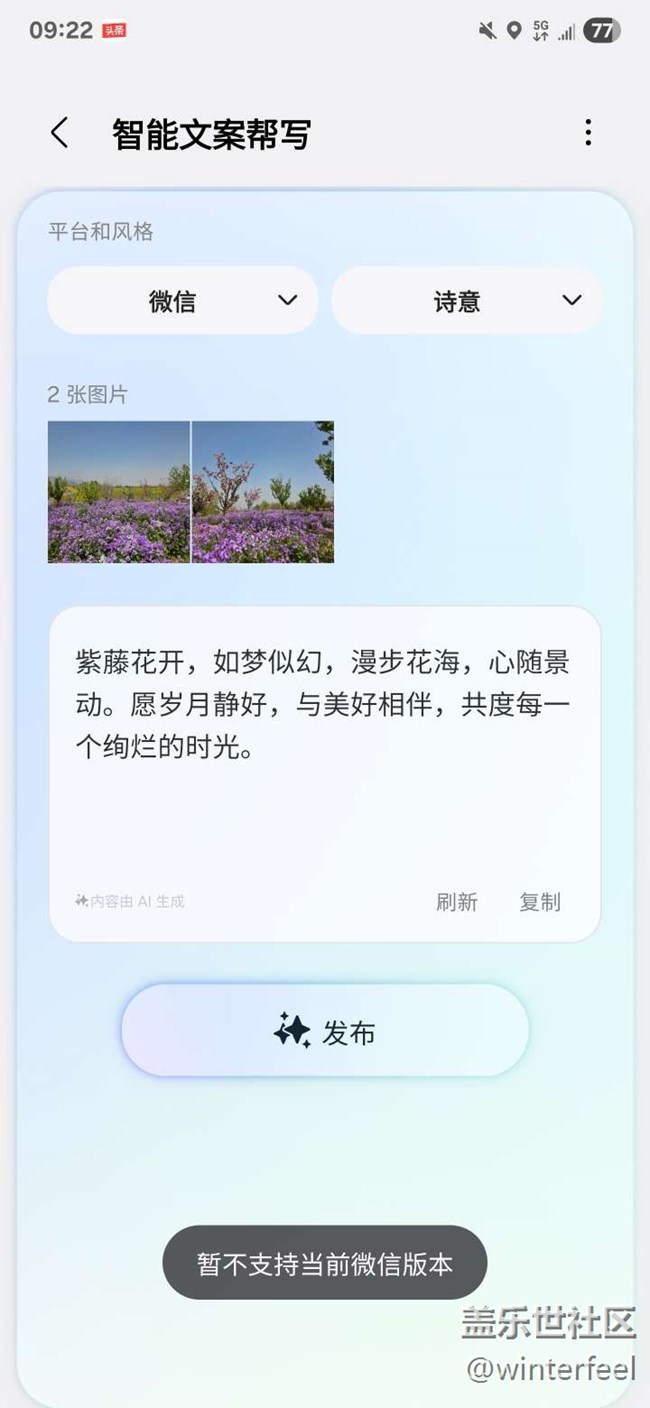
Task: Expand the 诗意 style dropdown
Action: click(466, 300)
